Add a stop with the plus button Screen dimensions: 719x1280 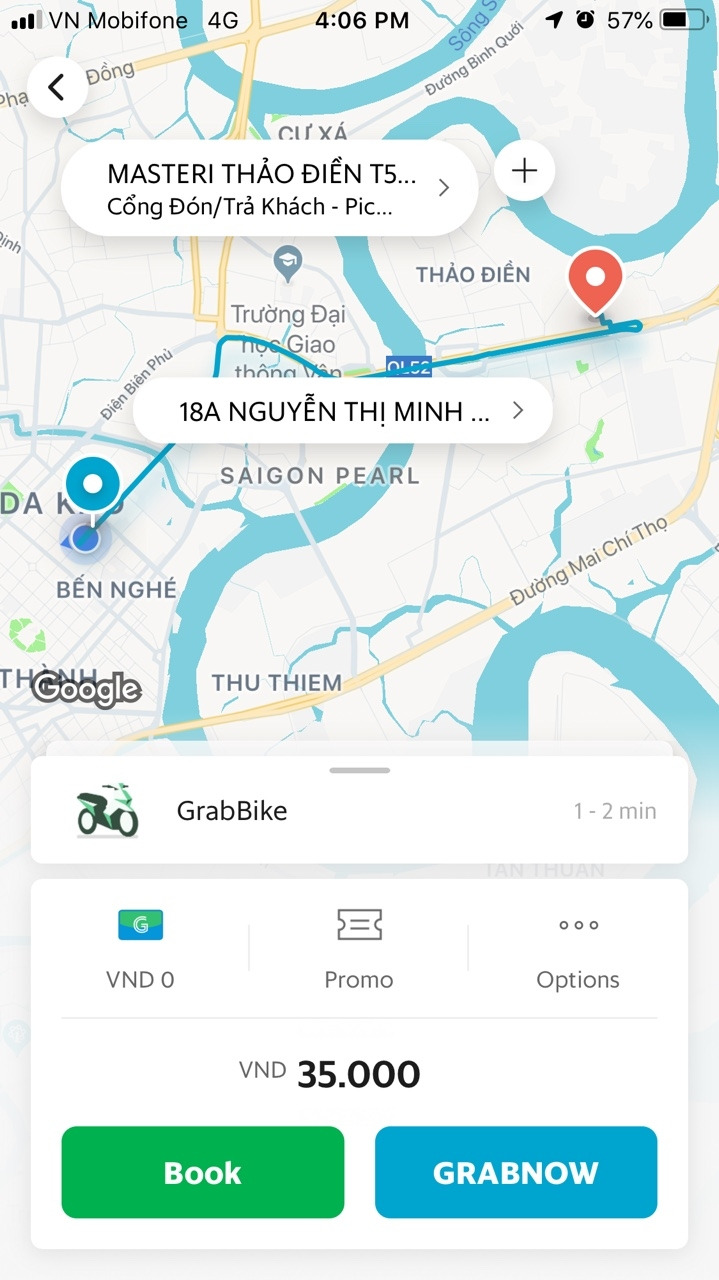pyautogui.click(x=524, y=171)
